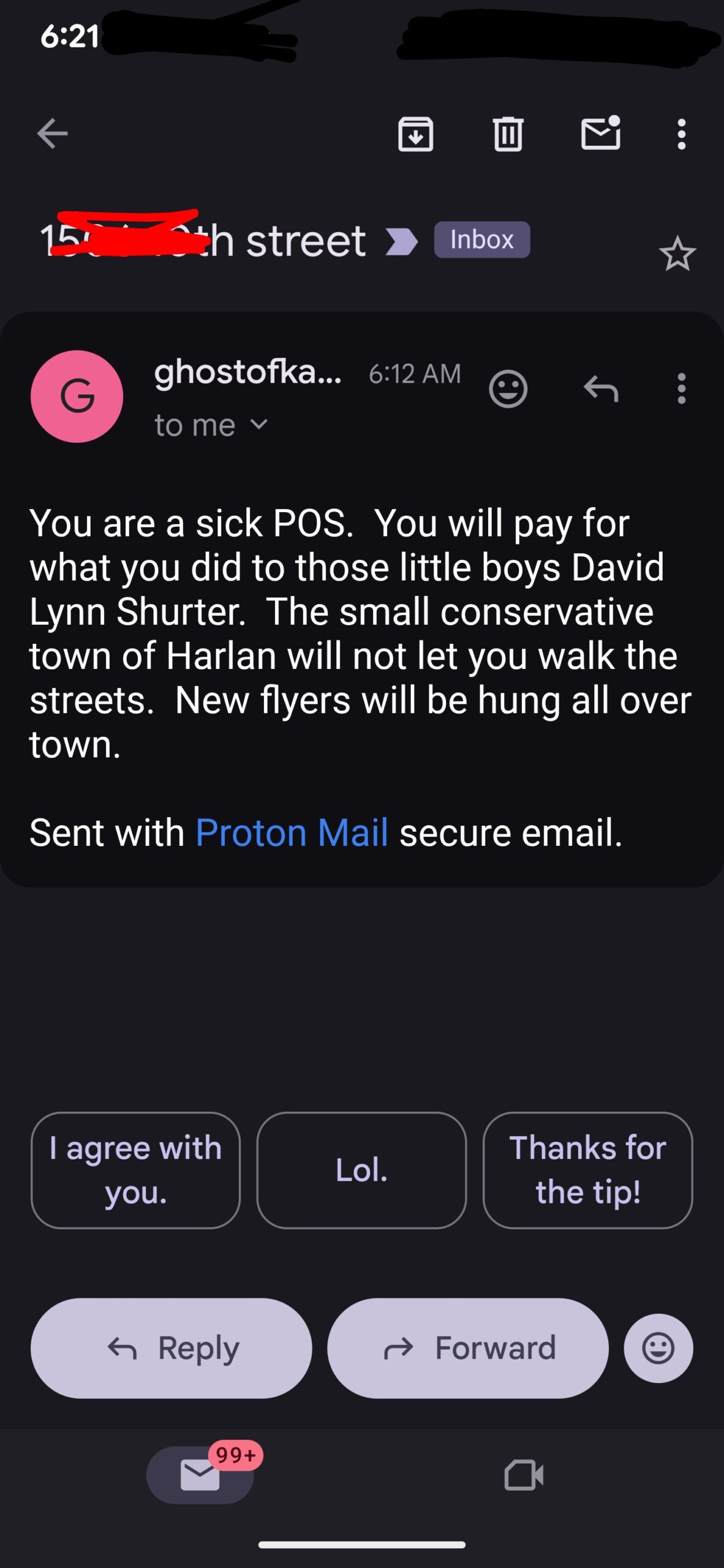Add emoji reaction beside the timestamp
This screenshot has width=724, height=1568.
coord(508,388)
